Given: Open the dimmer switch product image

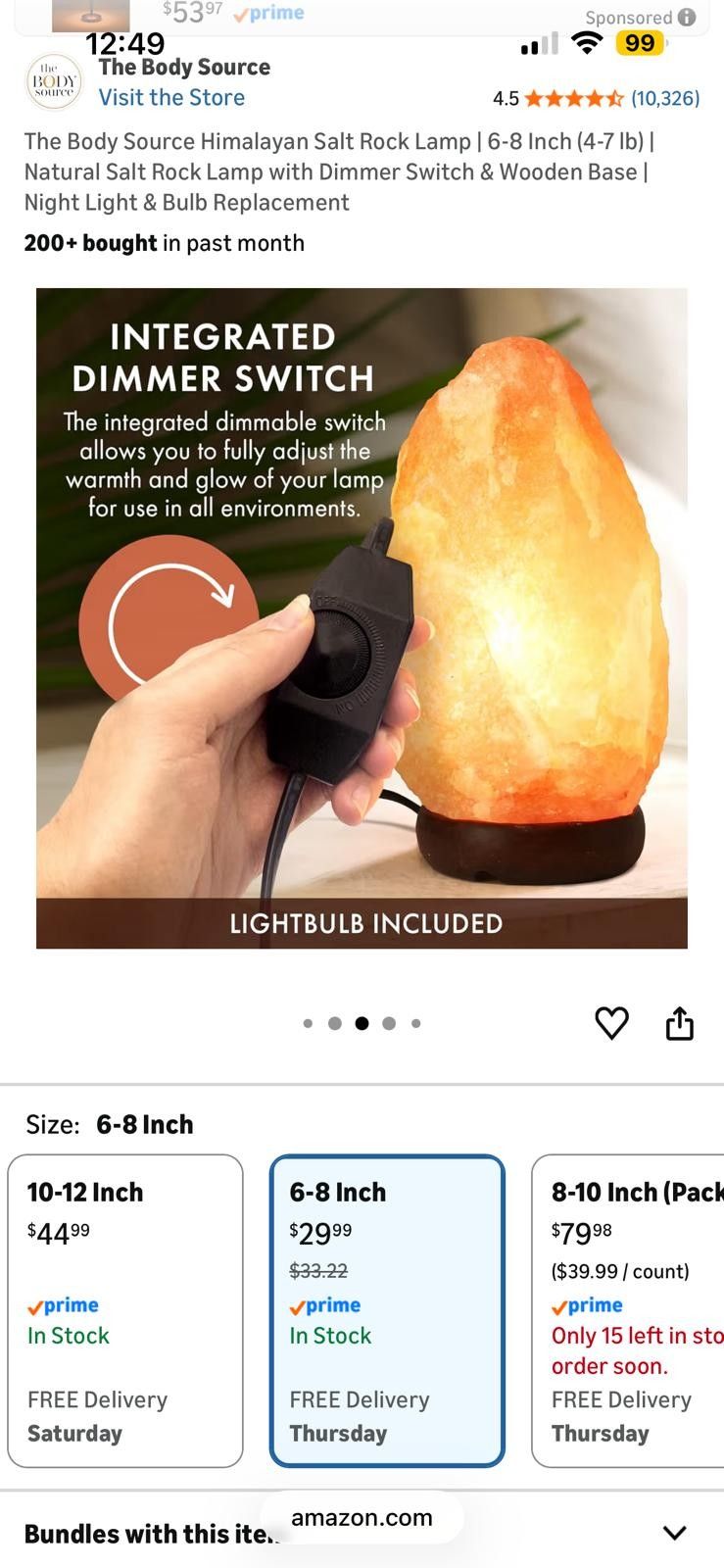Looking at the screenshot, I should (x=362, y=617).
